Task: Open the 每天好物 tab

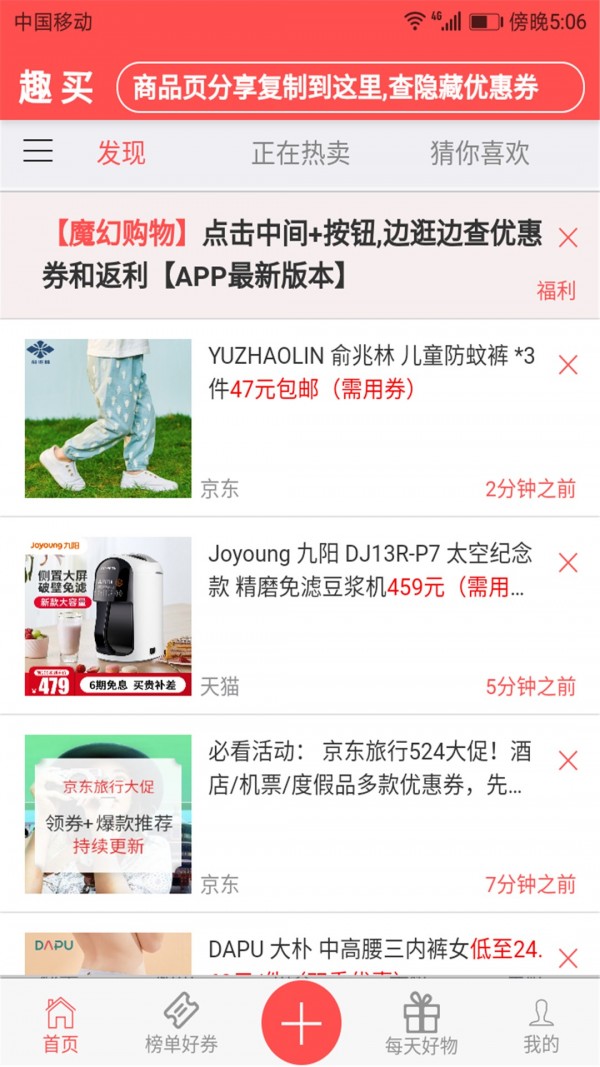Action: click(421, 1025)
